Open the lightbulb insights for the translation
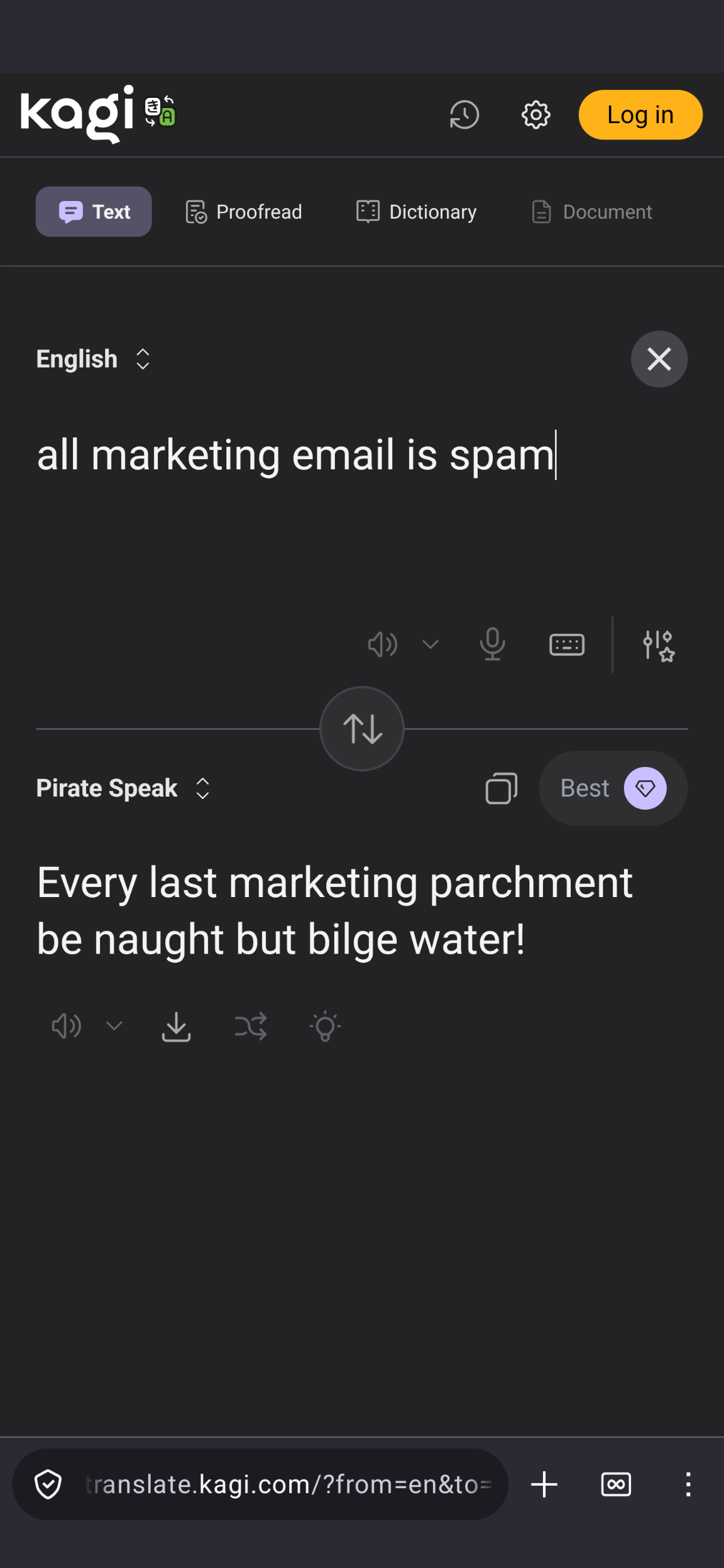Image resolution: width=724 pixels, height=1568 pixels. click(x=325, y=1027)
